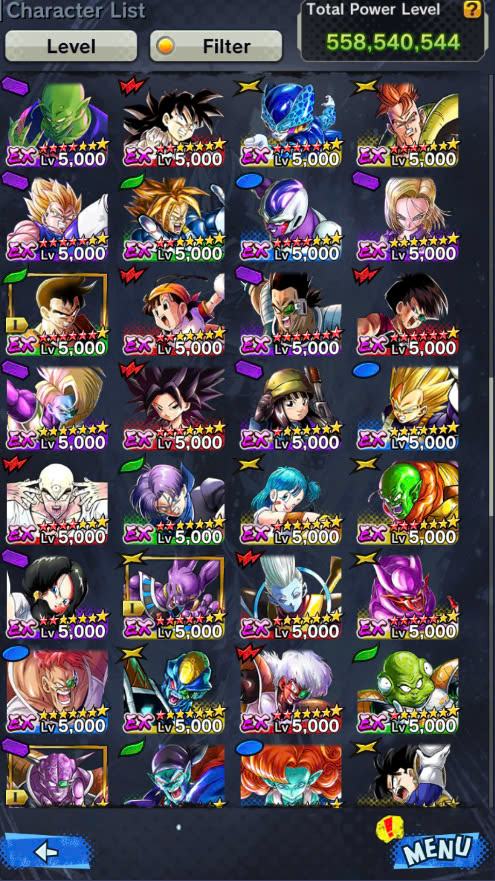Select the Pan with orange bandana card

[174, 313]
